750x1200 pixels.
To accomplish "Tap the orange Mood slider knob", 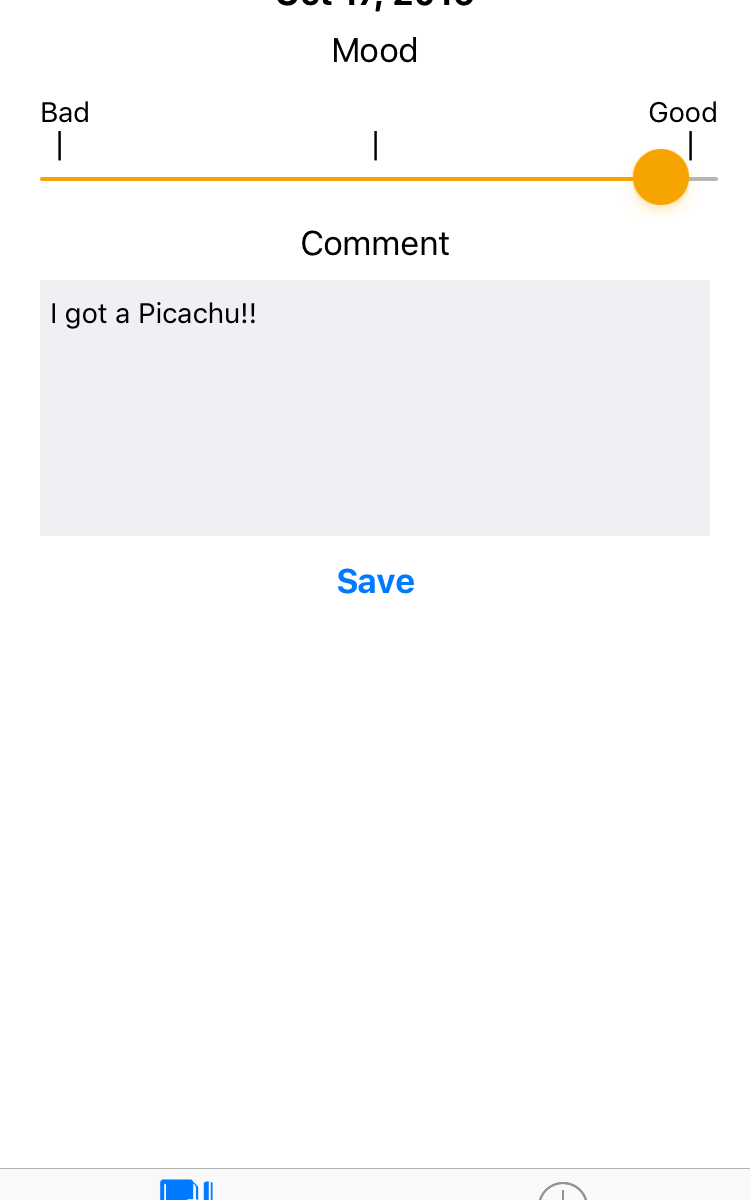I will [661, 177].
